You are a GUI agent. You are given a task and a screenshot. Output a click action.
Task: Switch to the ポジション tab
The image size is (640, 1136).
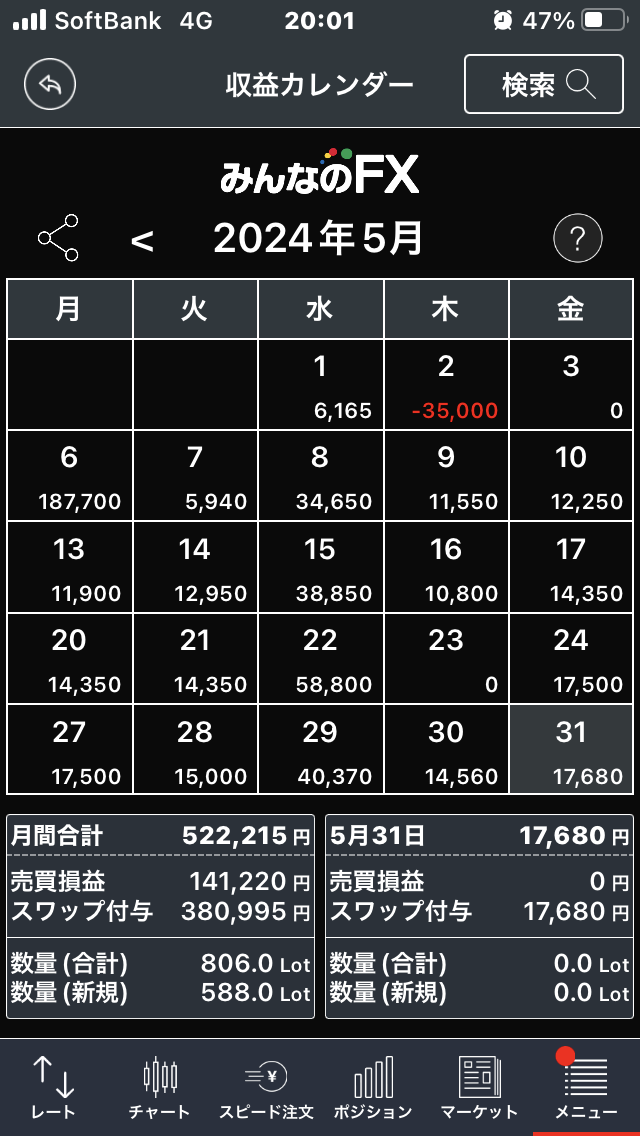click(373, 1088)
